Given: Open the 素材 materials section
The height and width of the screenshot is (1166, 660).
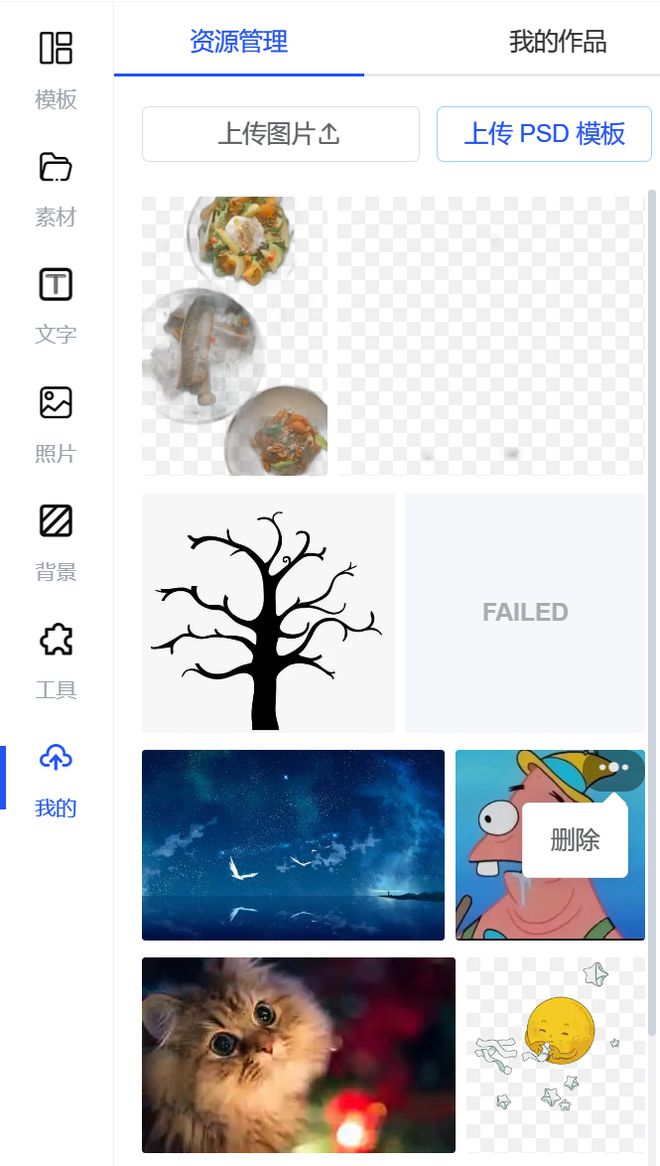Looking at the screenshot, I should click(x=56, y=187).
